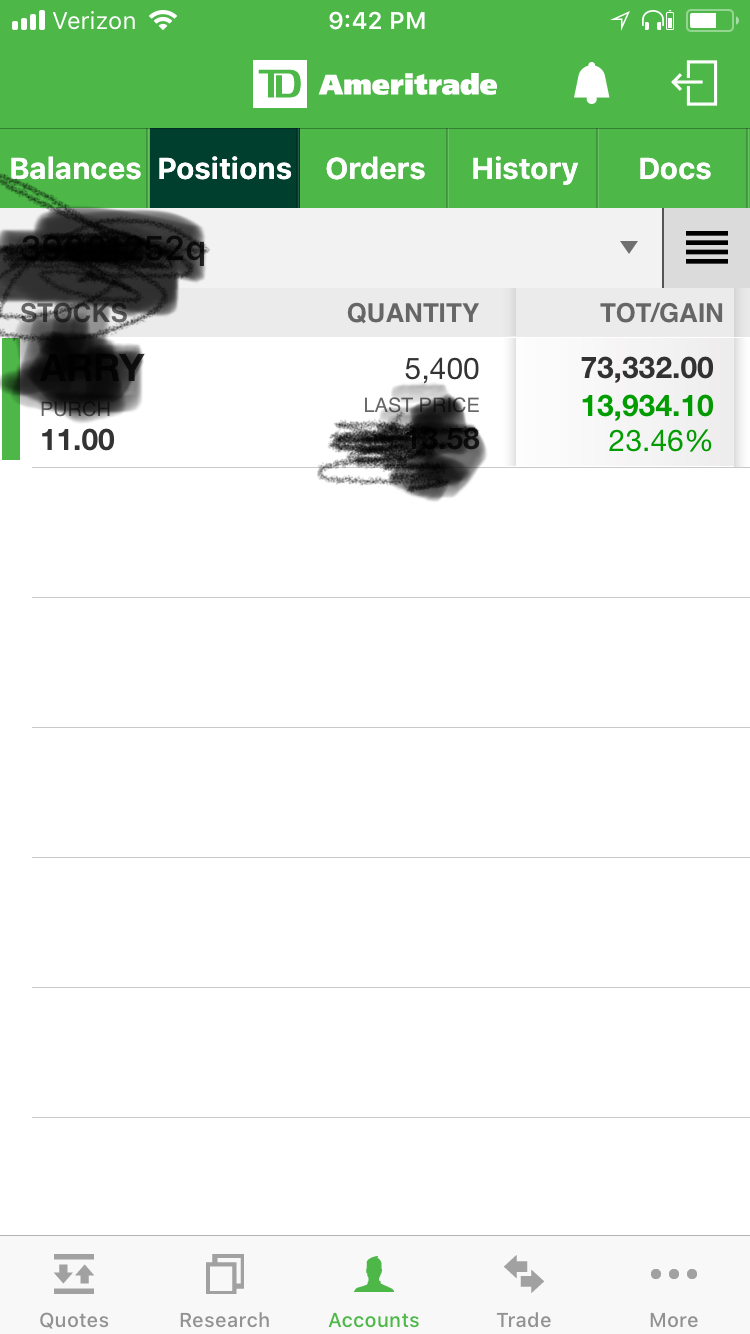Tap the log out icon

tap(695, 83)
